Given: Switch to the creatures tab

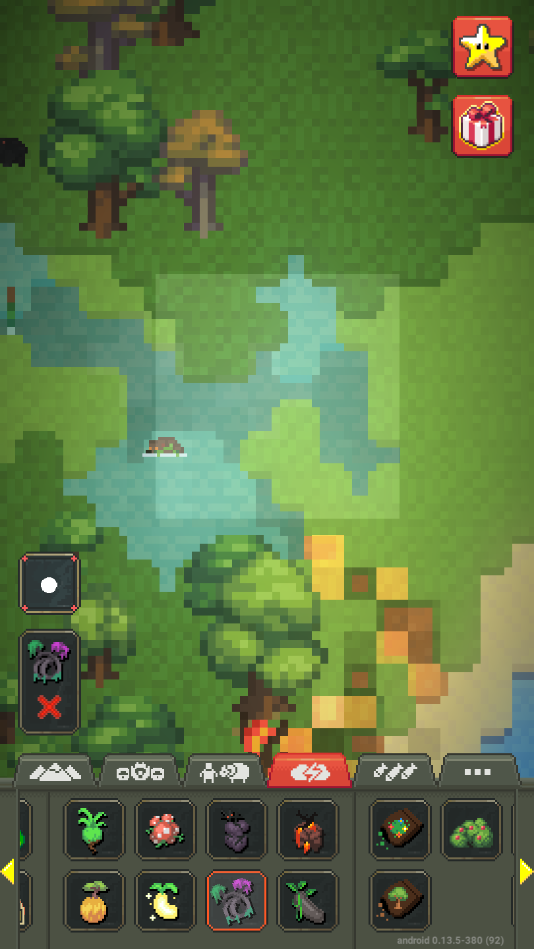Looking at the screenshot, I should tap(225, 771).
